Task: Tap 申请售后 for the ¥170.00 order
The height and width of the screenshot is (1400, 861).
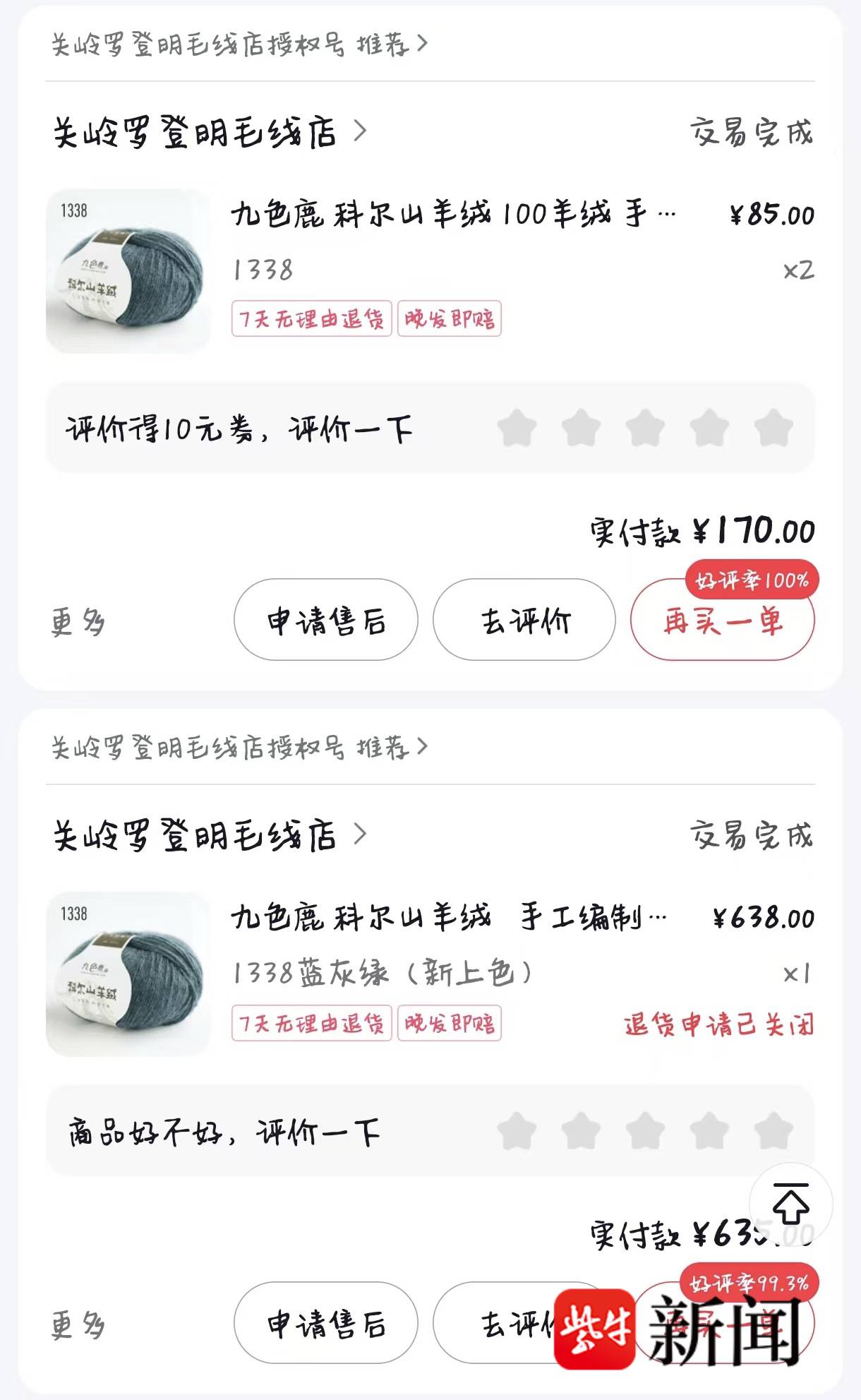Action: click(x=325, y=620)
